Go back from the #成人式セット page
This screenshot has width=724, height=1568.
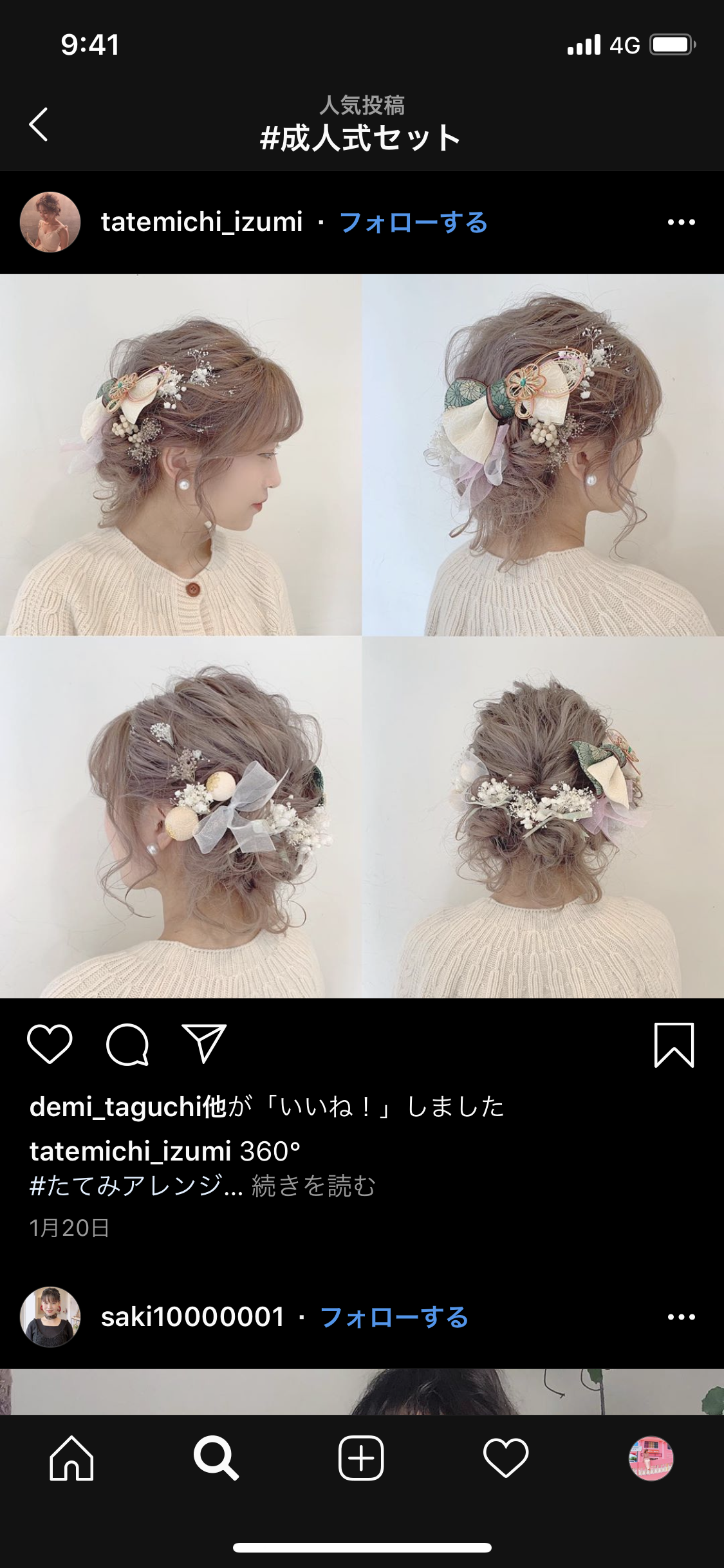[x=39, y=124]
